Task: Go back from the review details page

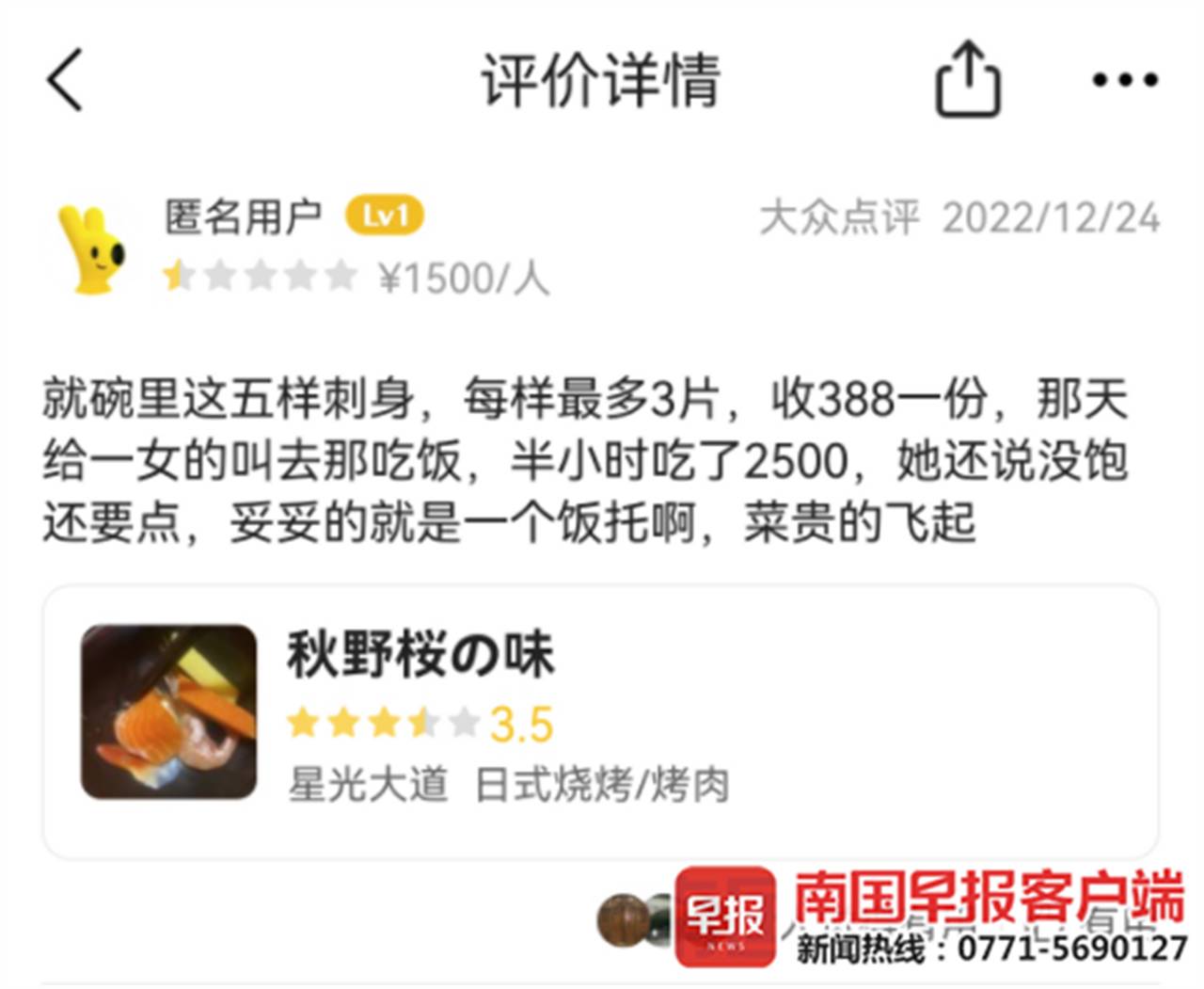Action: [x=64, y=80]
